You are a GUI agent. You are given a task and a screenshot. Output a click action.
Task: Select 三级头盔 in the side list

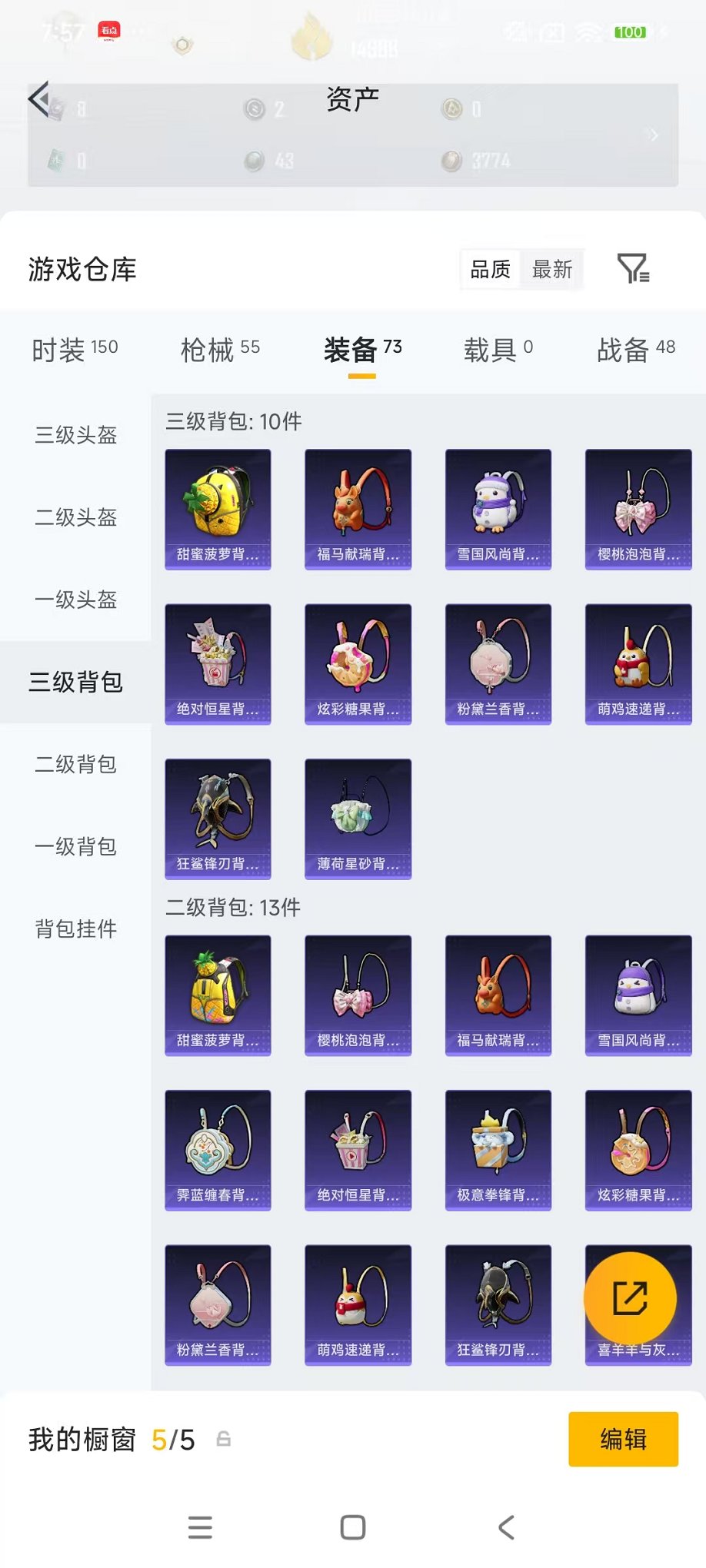coord(75,435)
